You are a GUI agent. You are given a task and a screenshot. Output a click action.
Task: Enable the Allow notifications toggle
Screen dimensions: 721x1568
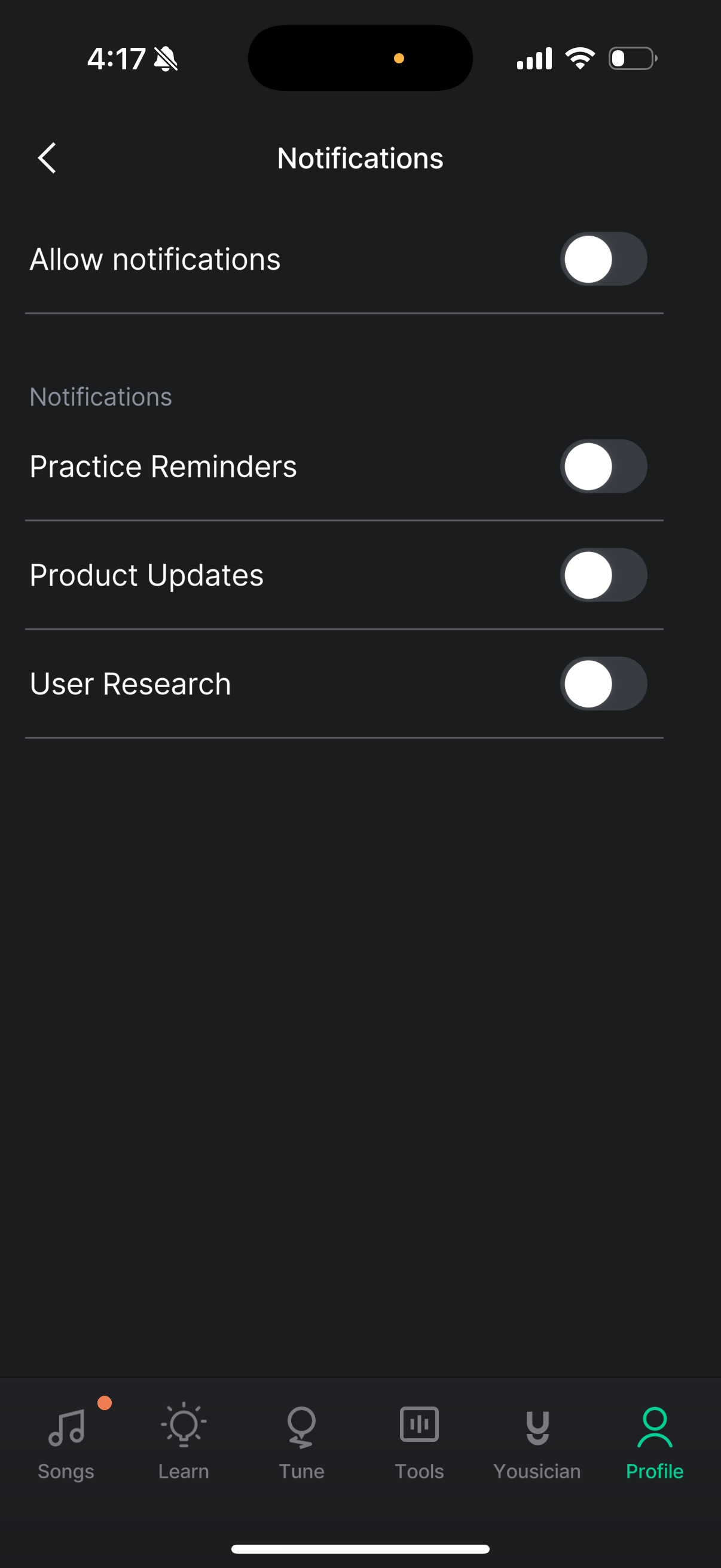(x=604, y=260)
